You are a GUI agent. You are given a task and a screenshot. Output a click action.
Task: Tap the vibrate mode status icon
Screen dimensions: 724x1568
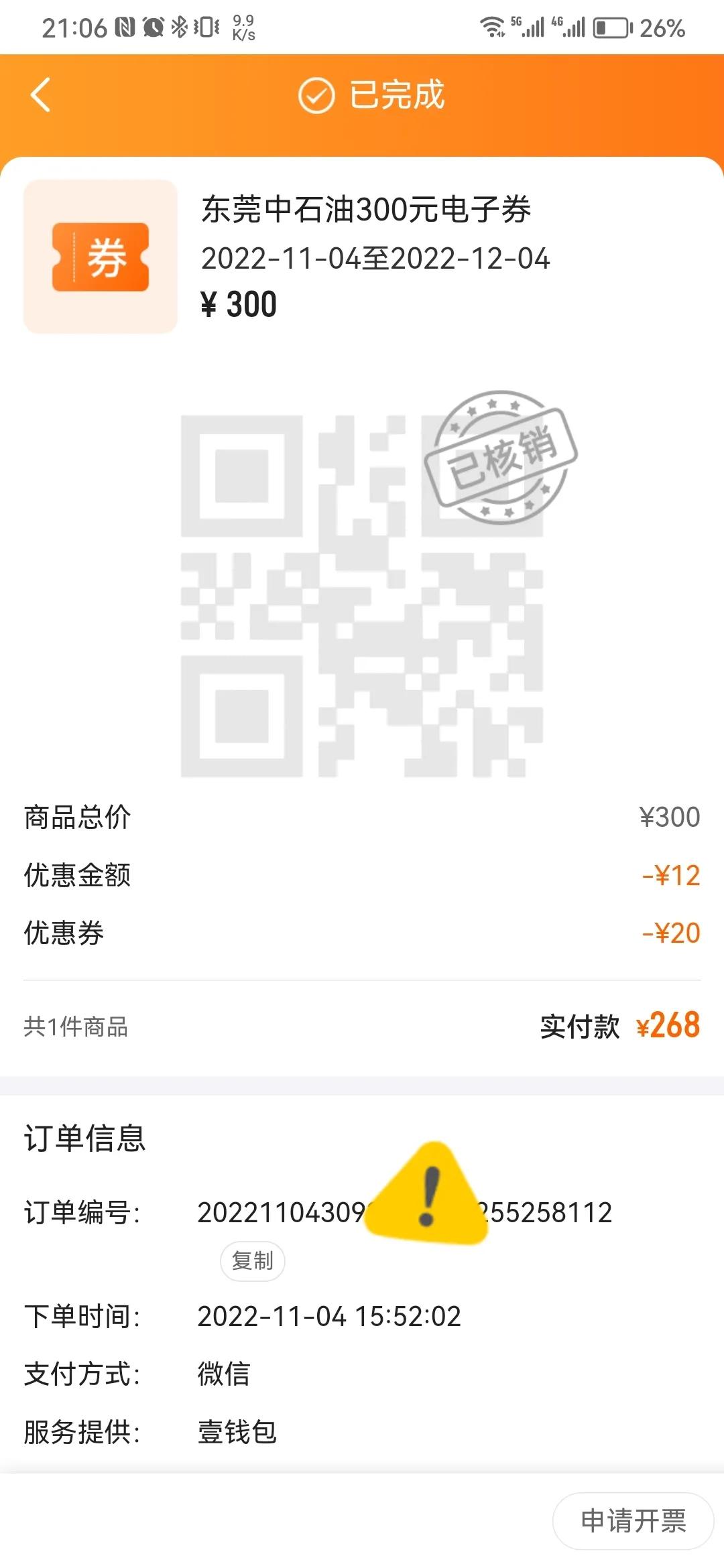tap(206, 25)
